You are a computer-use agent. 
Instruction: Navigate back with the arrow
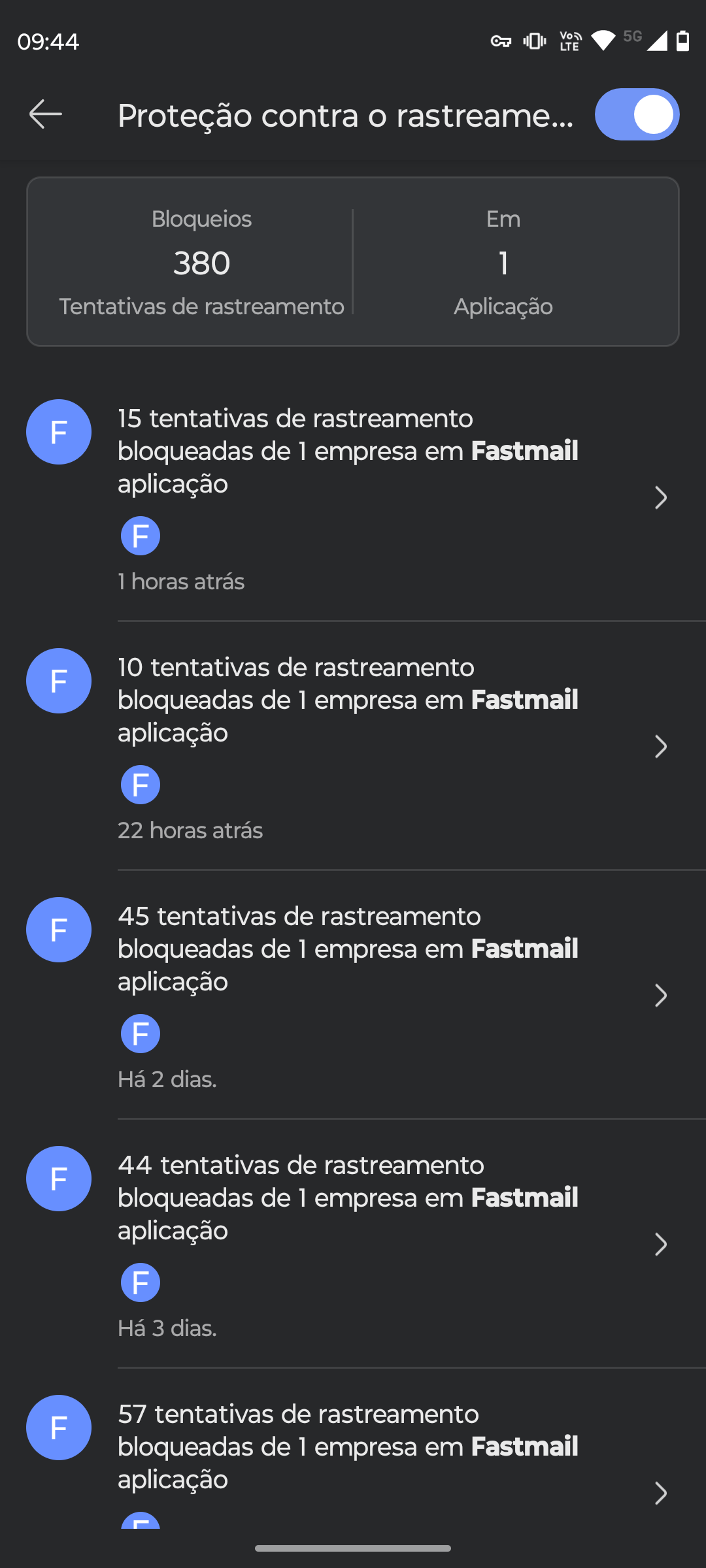[44, 114]
